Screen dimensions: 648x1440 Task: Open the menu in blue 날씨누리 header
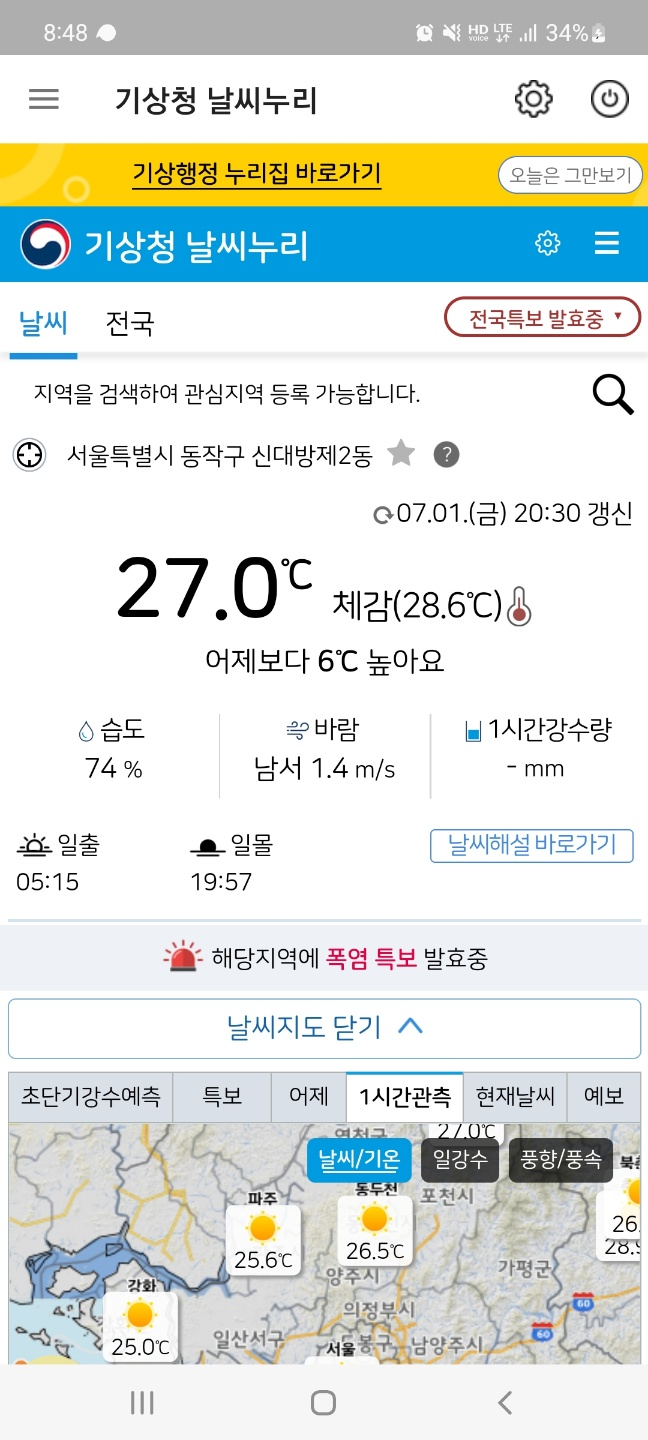click(607, 243)
